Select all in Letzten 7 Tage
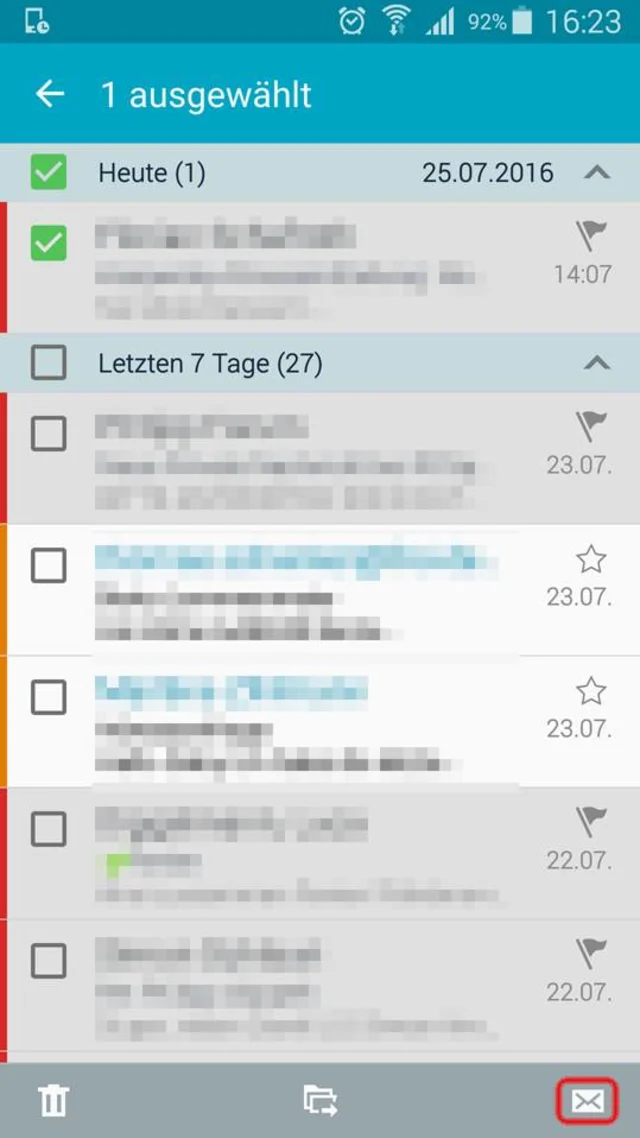The height and width of the screenshot is (1138, 640). click(48, 363)
